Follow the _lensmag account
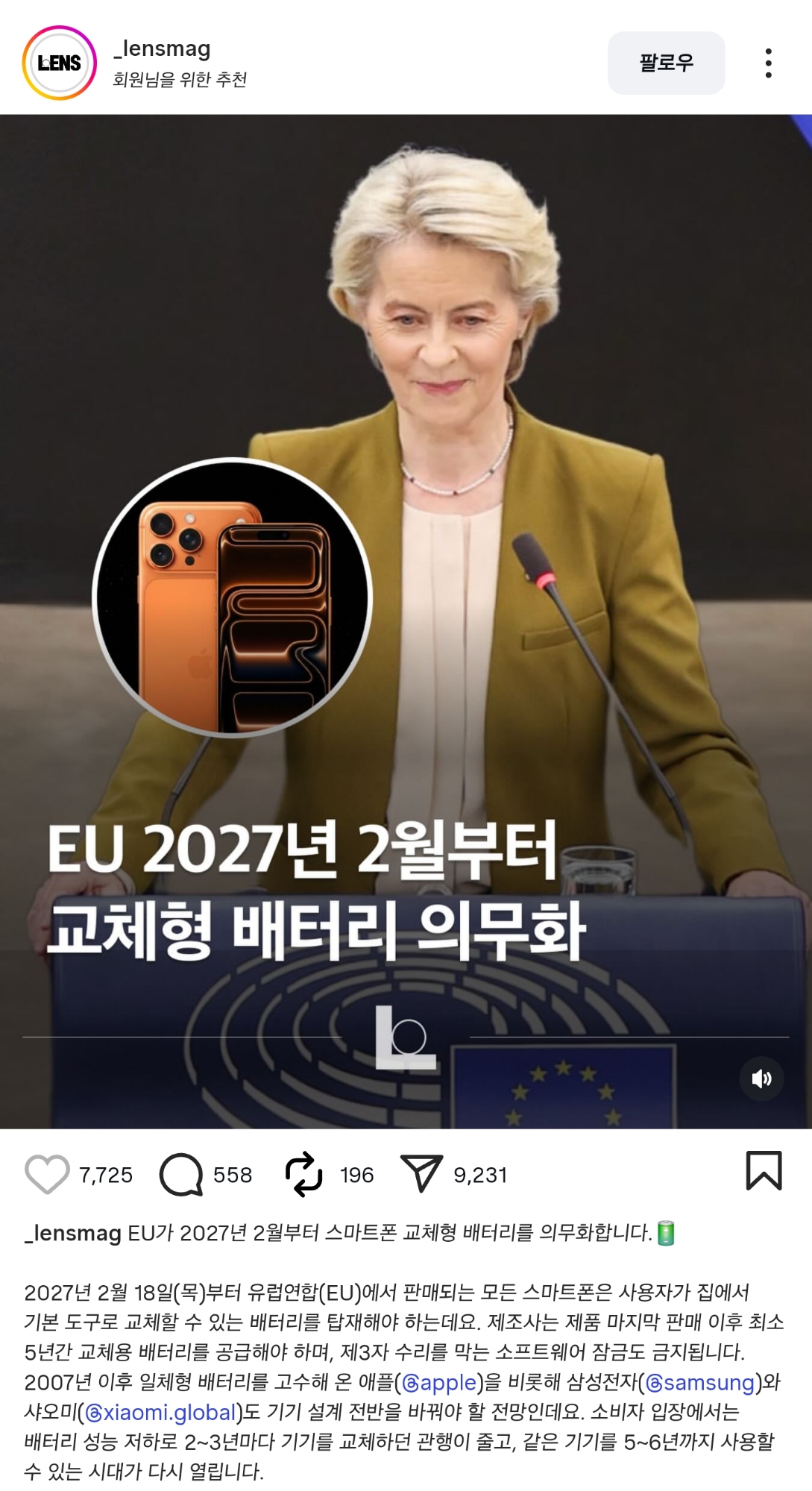This screenshot has width=812, height=1491. coord(666,63)
